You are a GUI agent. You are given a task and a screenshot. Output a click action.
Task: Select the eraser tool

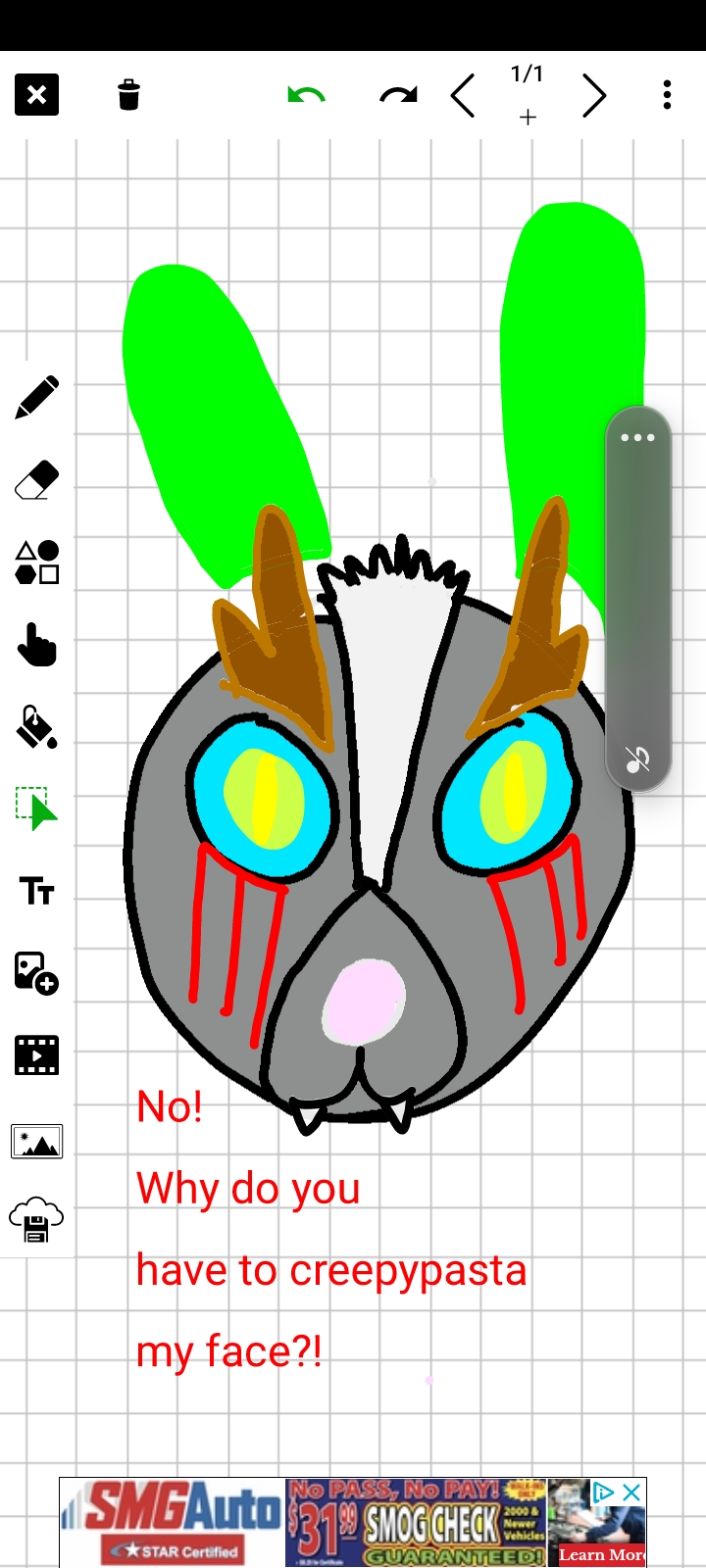click(x=37, y=480)
